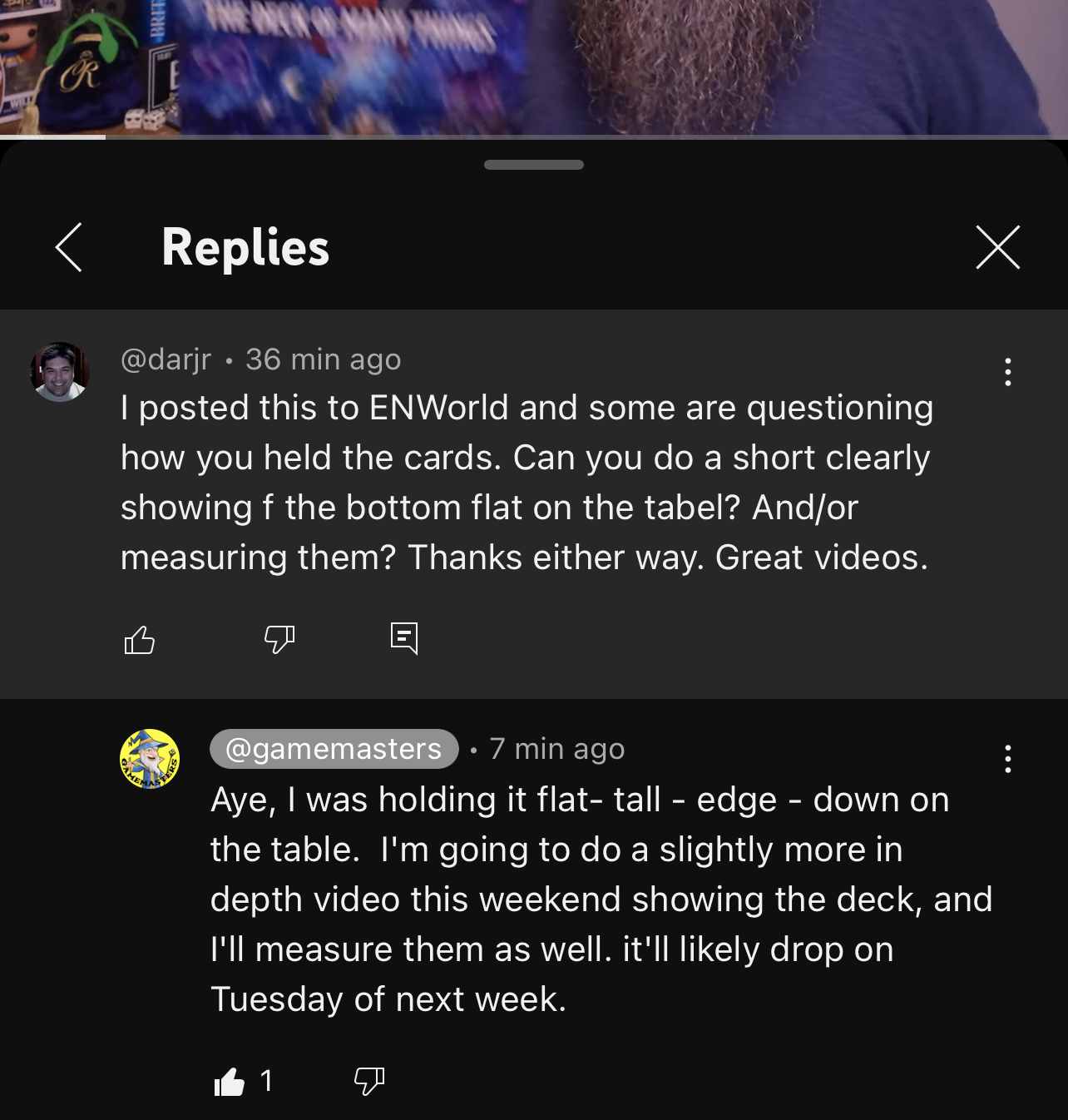
Task: Open @darjr's profile picture
Action: click(60, 372)
